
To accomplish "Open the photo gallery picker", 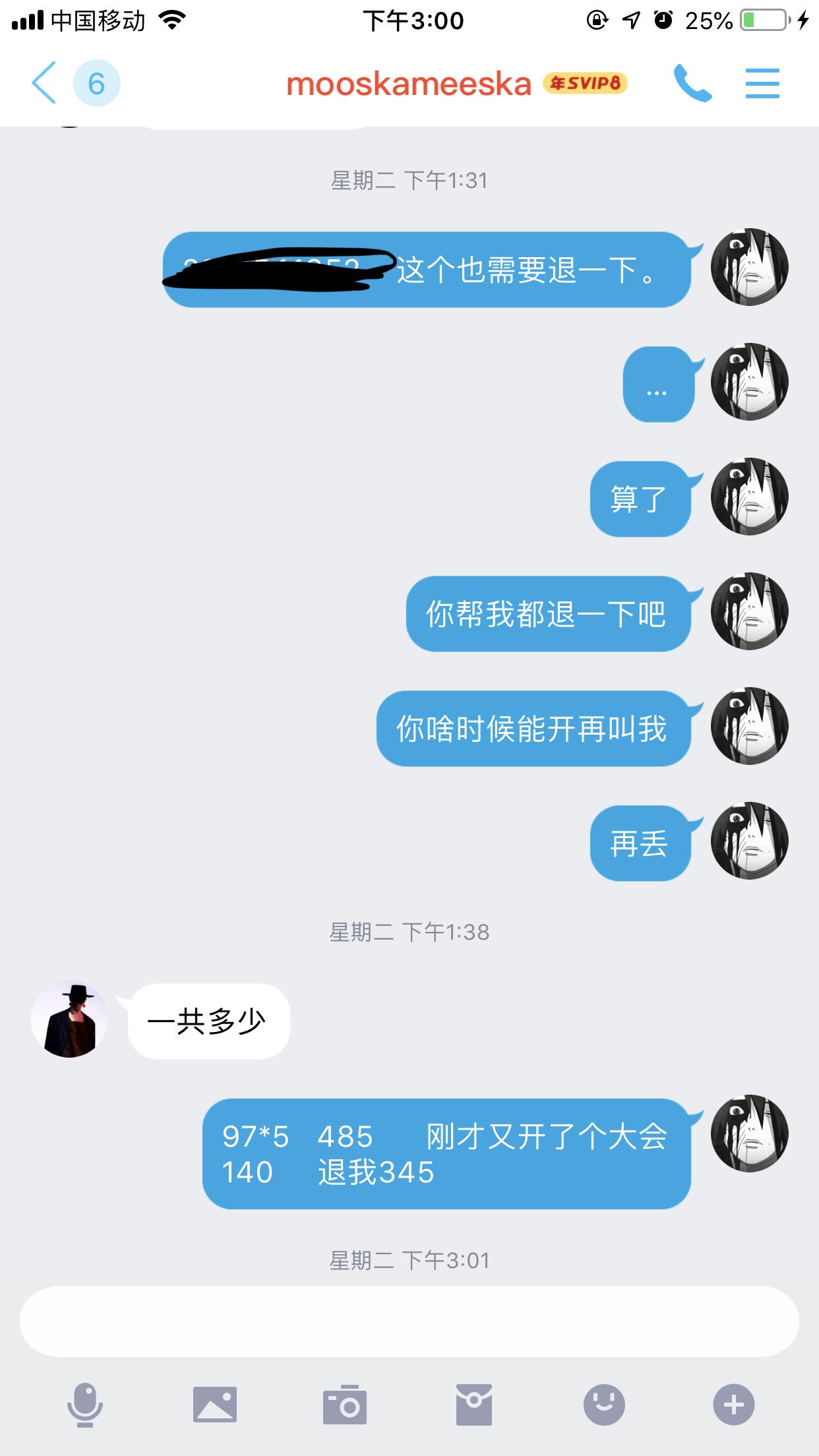I will point(214,1405).
